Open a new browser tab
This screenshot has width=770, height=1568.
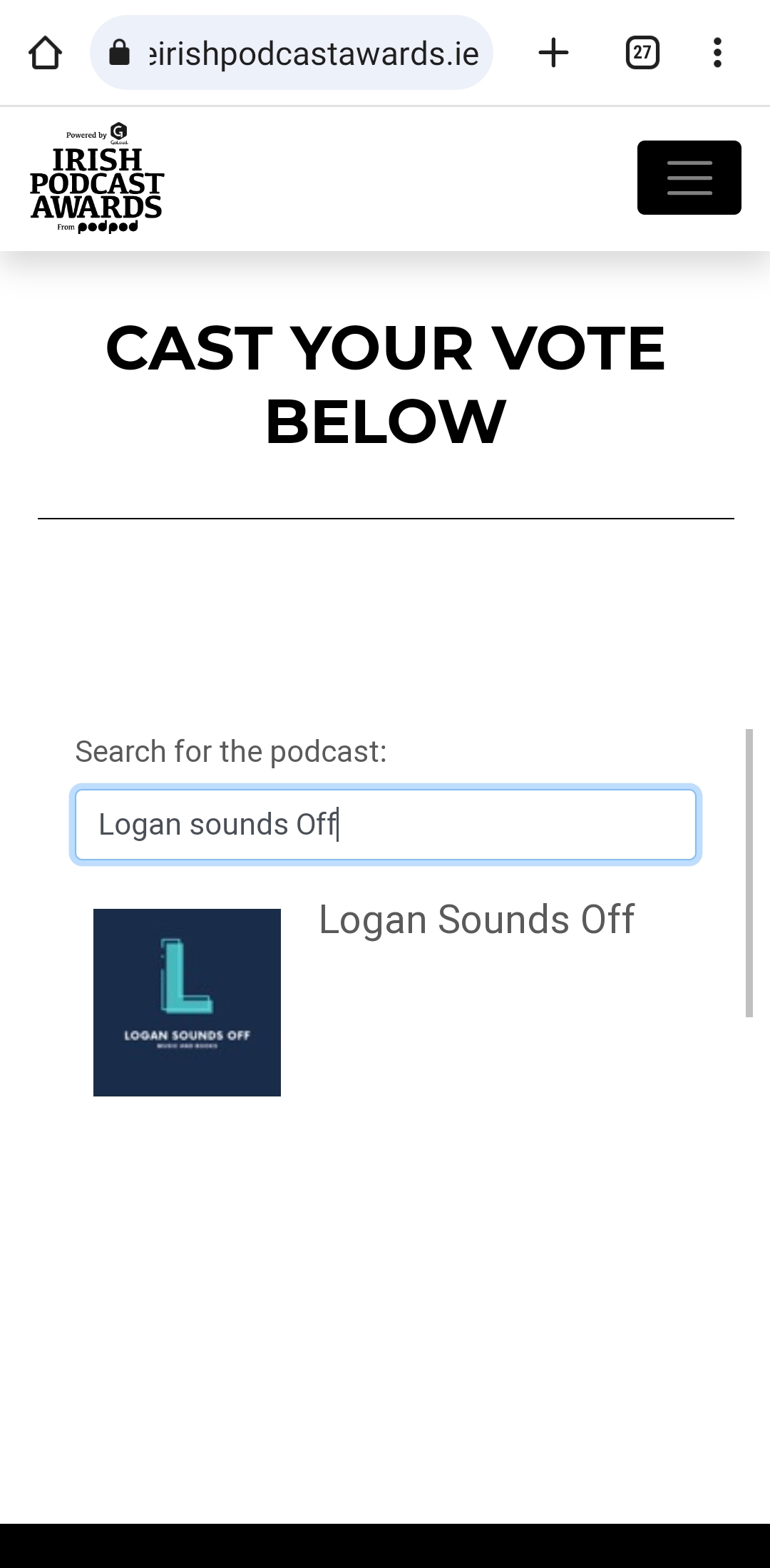[x=553, y=53]
